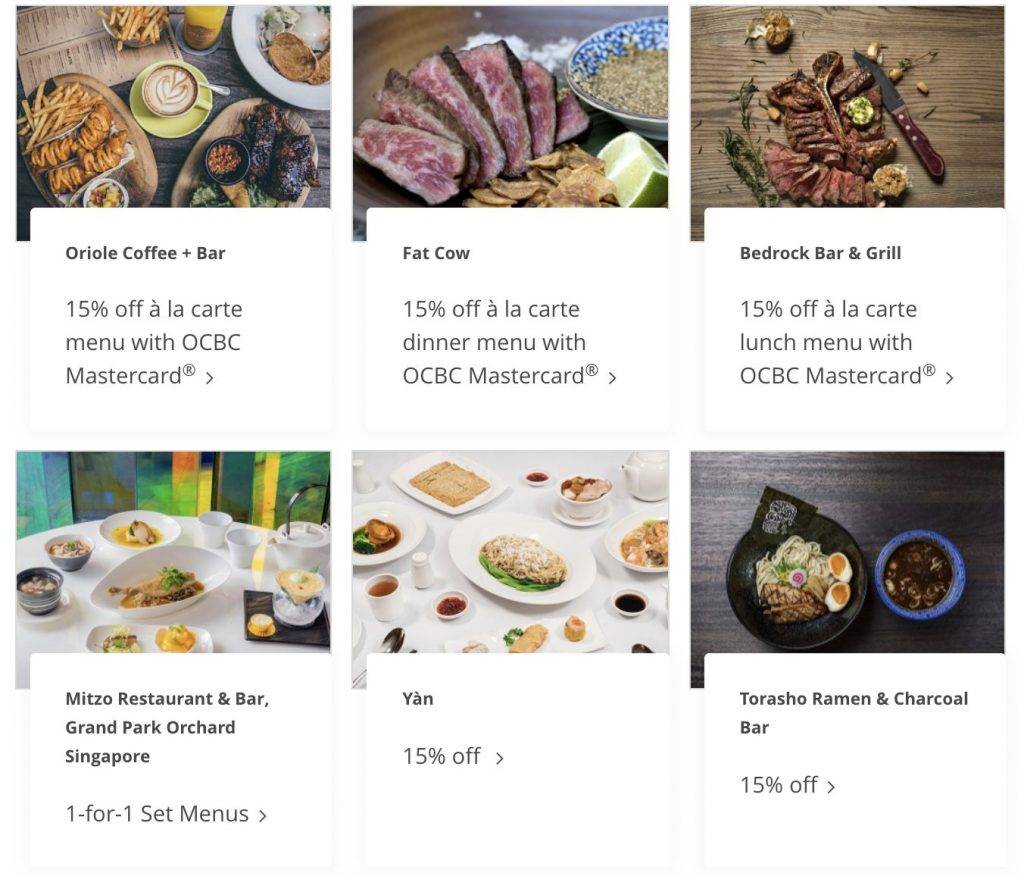Open Bedrock Bar & Grill lunch offer
This screenshot has height=876, width=1024.
pyautogui.click(x=828, y=342)
